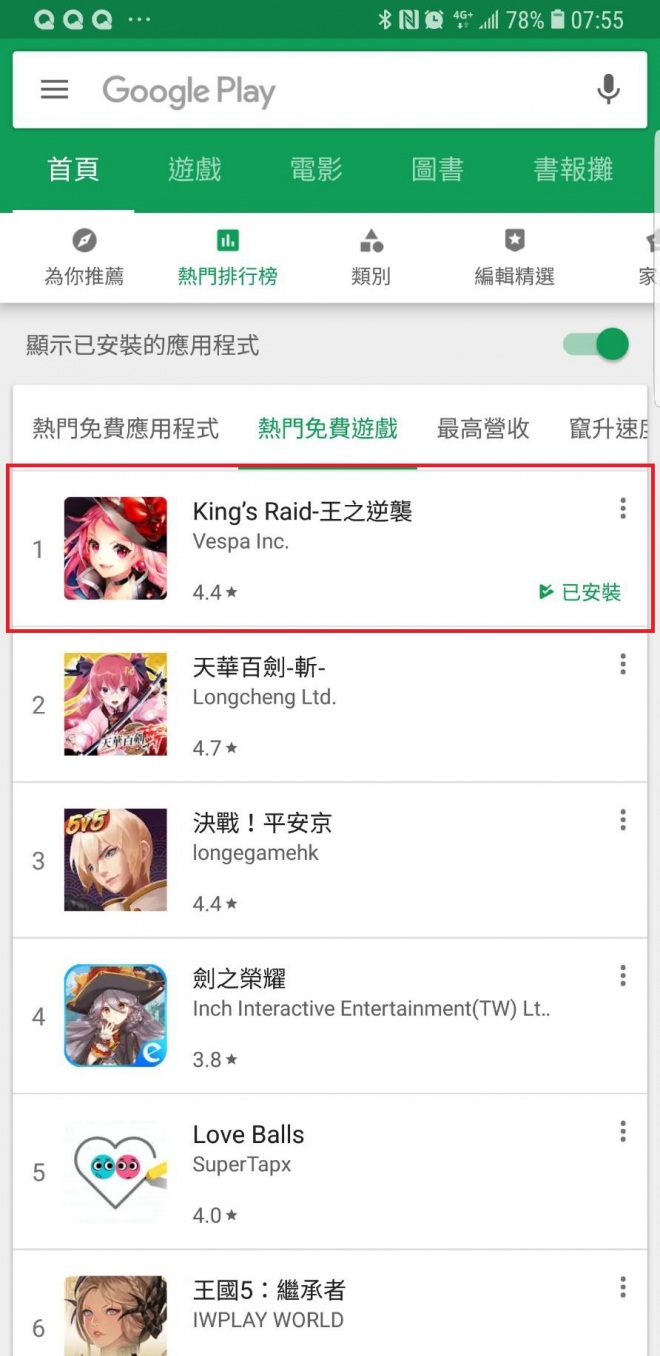Switch to the 遊戲 tab
660x1356 pixels.
pos(194,169)
